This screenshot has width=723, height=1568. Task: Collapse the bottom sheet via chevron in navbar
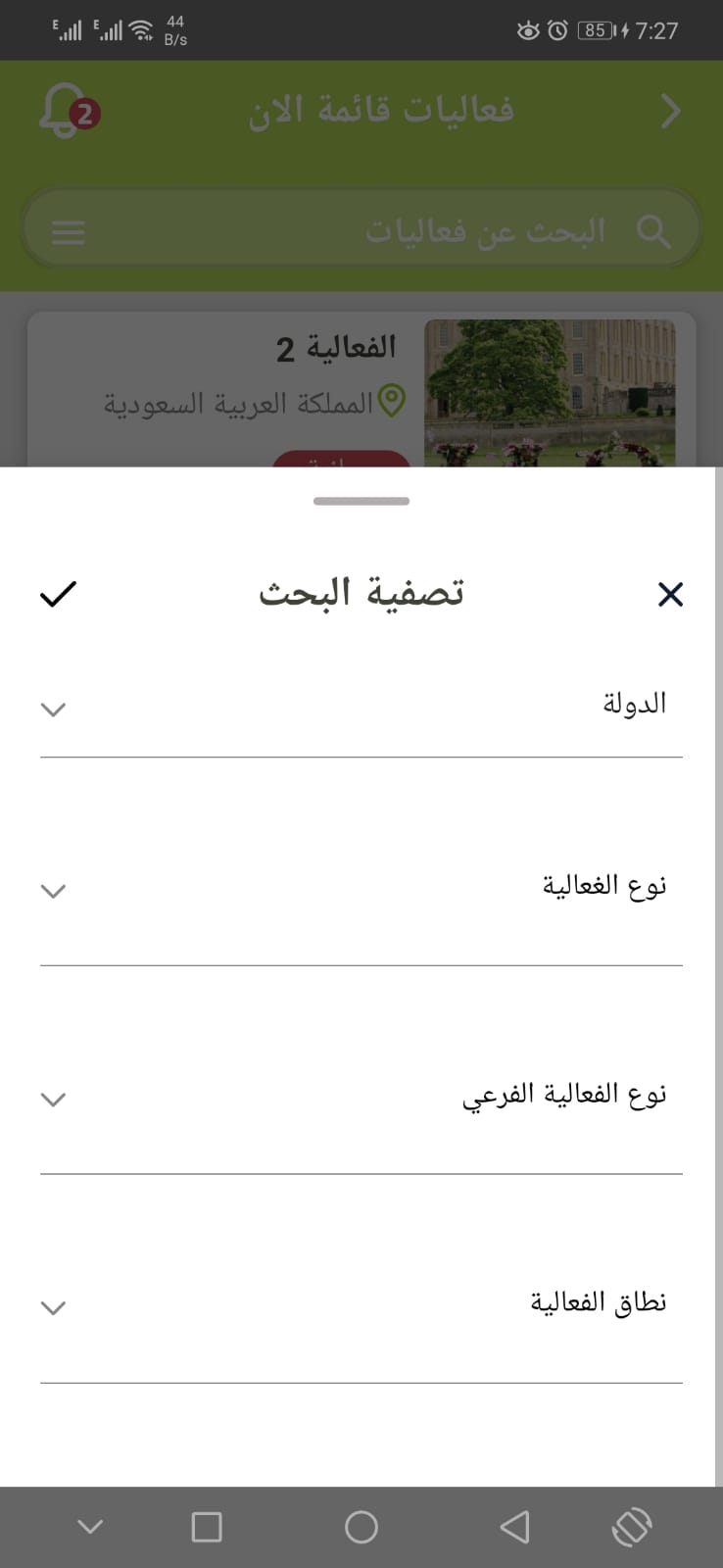tap(90, 1526)
